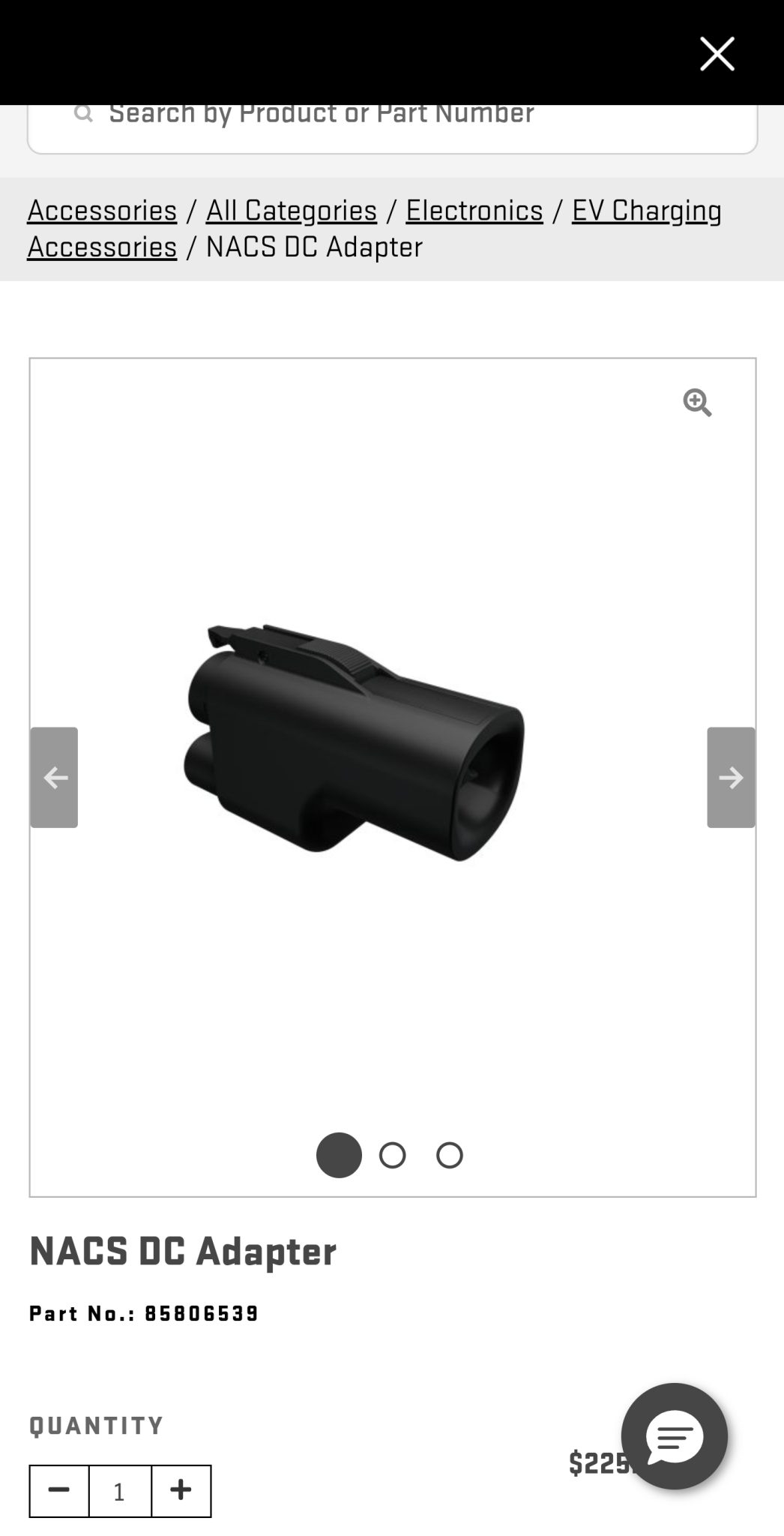
Task: Select the first carousel dot
Action: (338, 1156)
